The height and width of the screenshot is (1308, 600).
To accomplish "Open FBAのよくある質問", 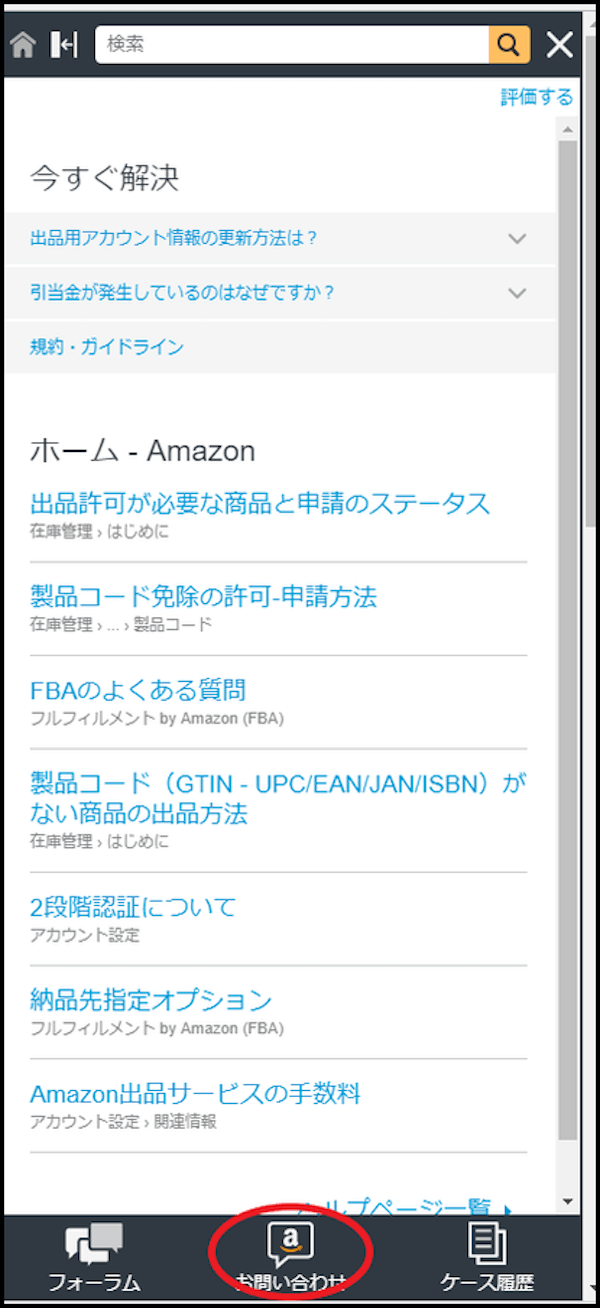I will [138, 690].
